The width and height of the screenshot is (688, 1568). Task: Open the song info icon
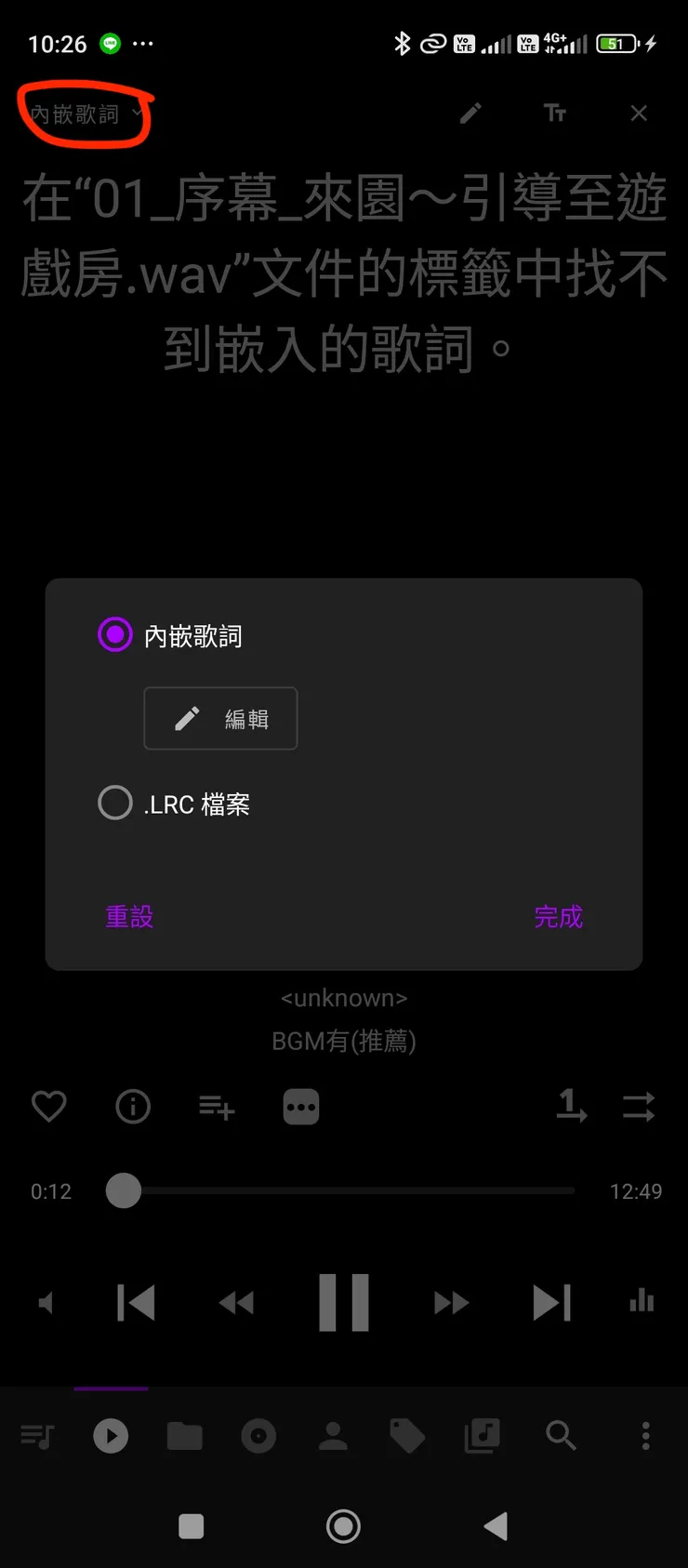[x=133, y=1106]
